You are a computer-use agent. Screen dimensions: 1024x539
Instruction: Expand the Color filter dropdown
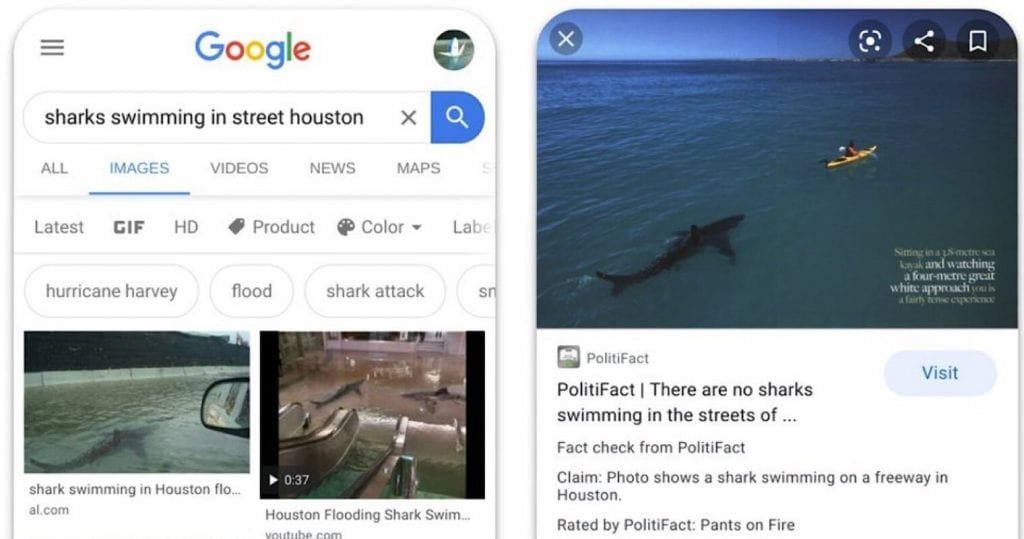[380, 227]
